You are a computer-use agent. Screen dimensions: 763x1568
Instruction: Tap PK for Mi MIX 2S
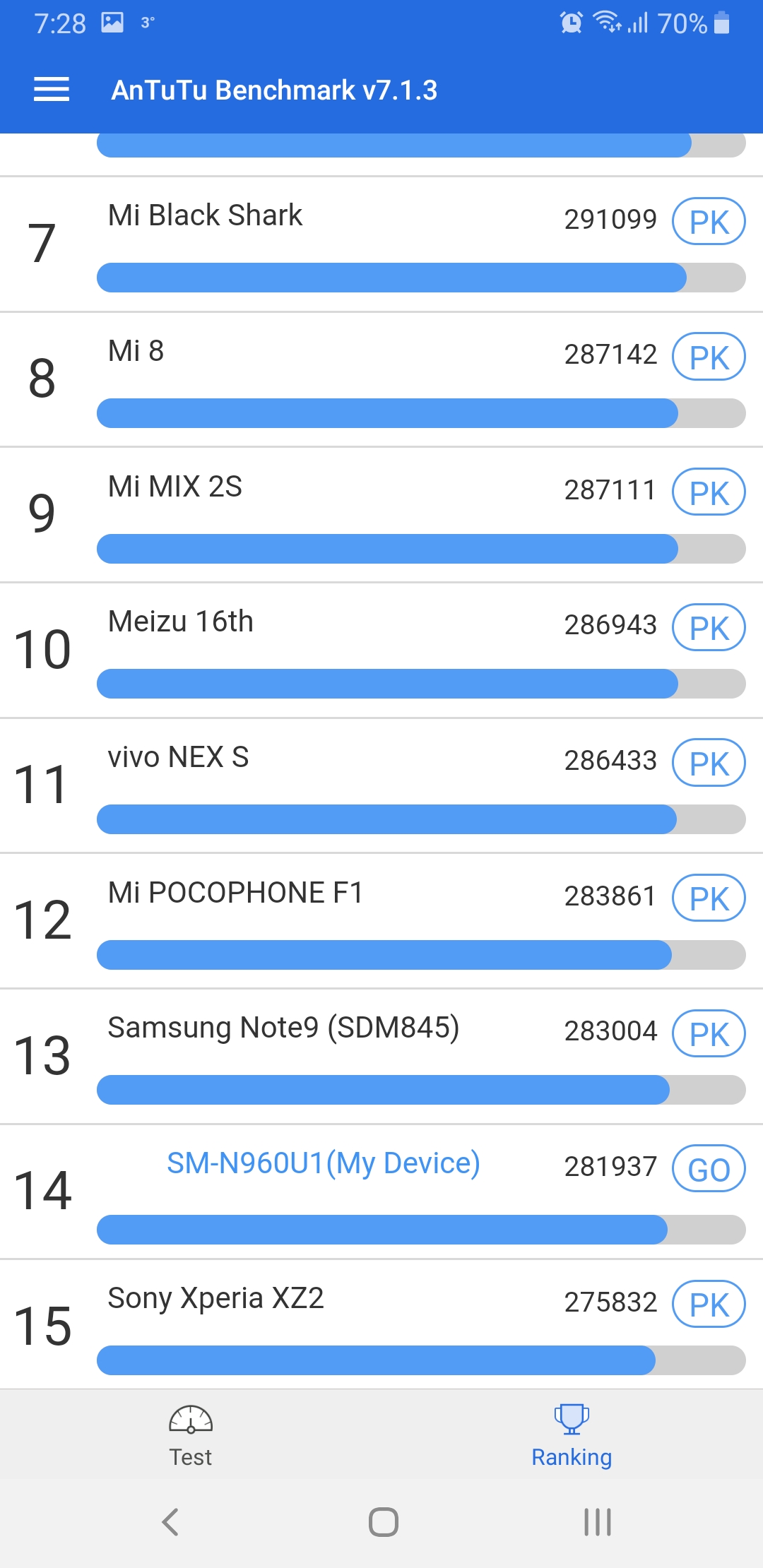709,492
